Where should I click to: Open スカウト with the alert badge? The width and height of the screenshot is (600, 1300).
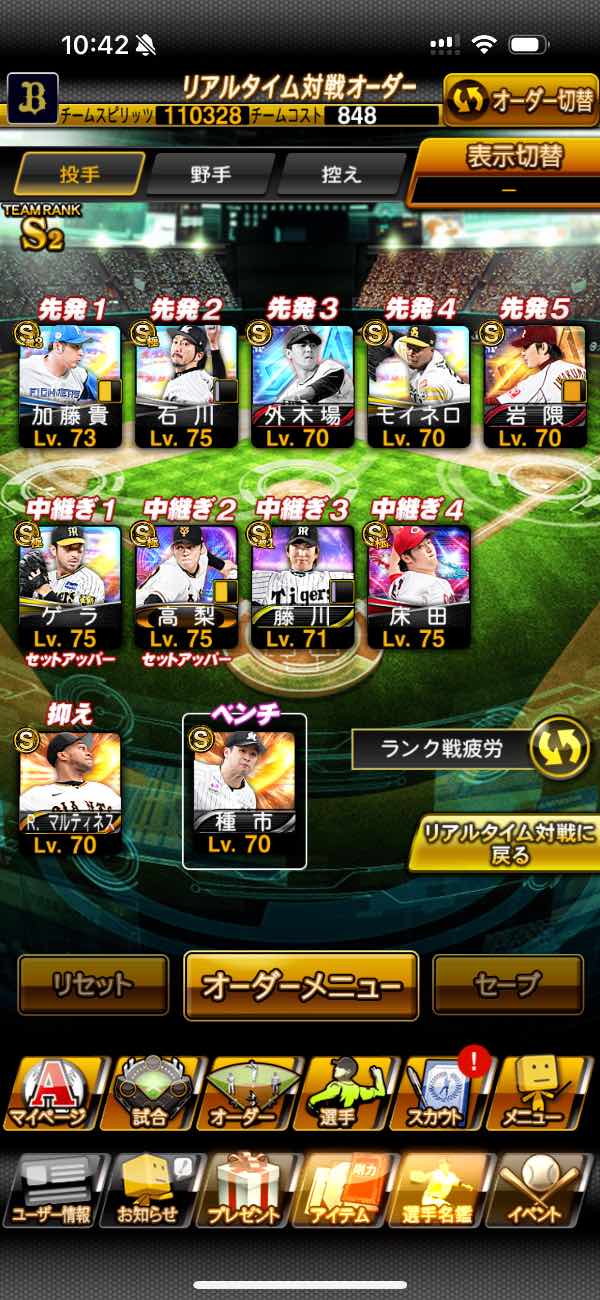point(442,1092)
